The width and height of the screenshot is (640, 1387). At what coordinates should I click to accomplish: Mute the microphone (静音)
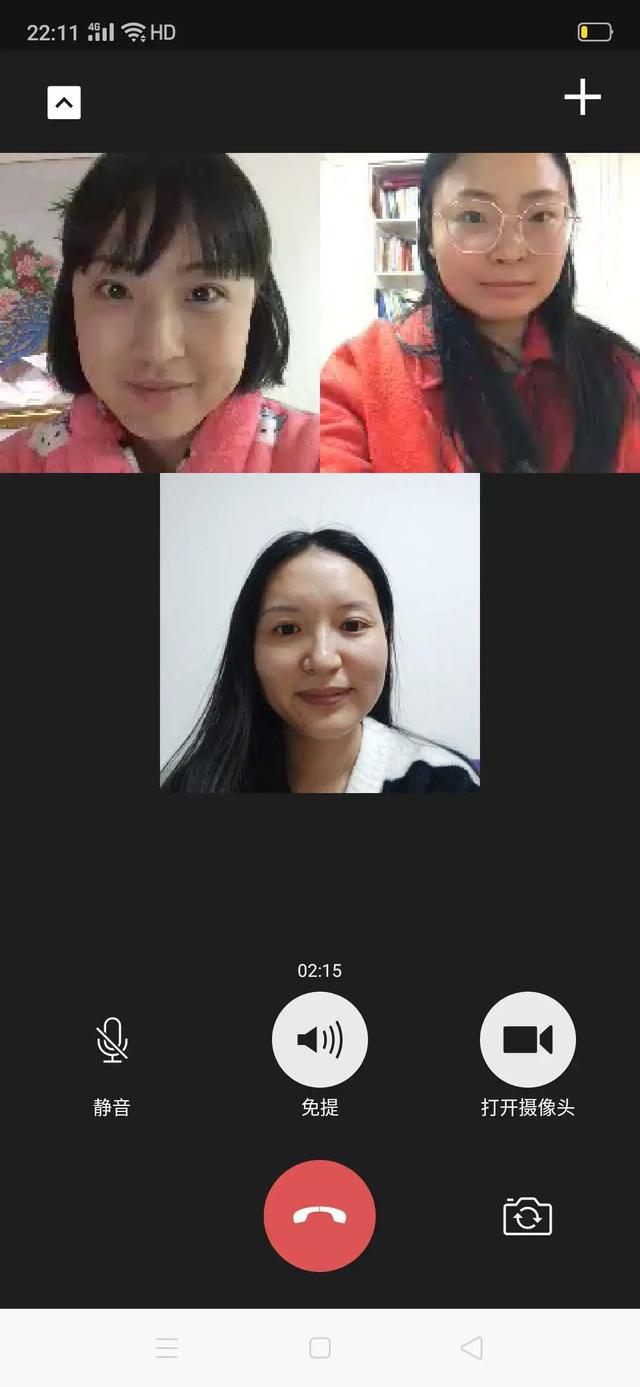[112, 1041]
